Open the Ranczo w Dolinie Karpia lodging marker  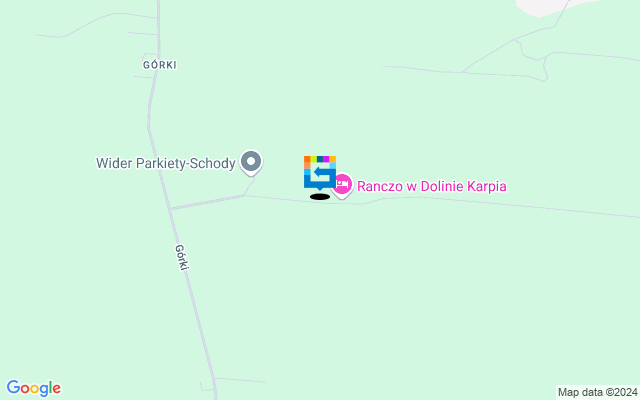coord(342,184)
